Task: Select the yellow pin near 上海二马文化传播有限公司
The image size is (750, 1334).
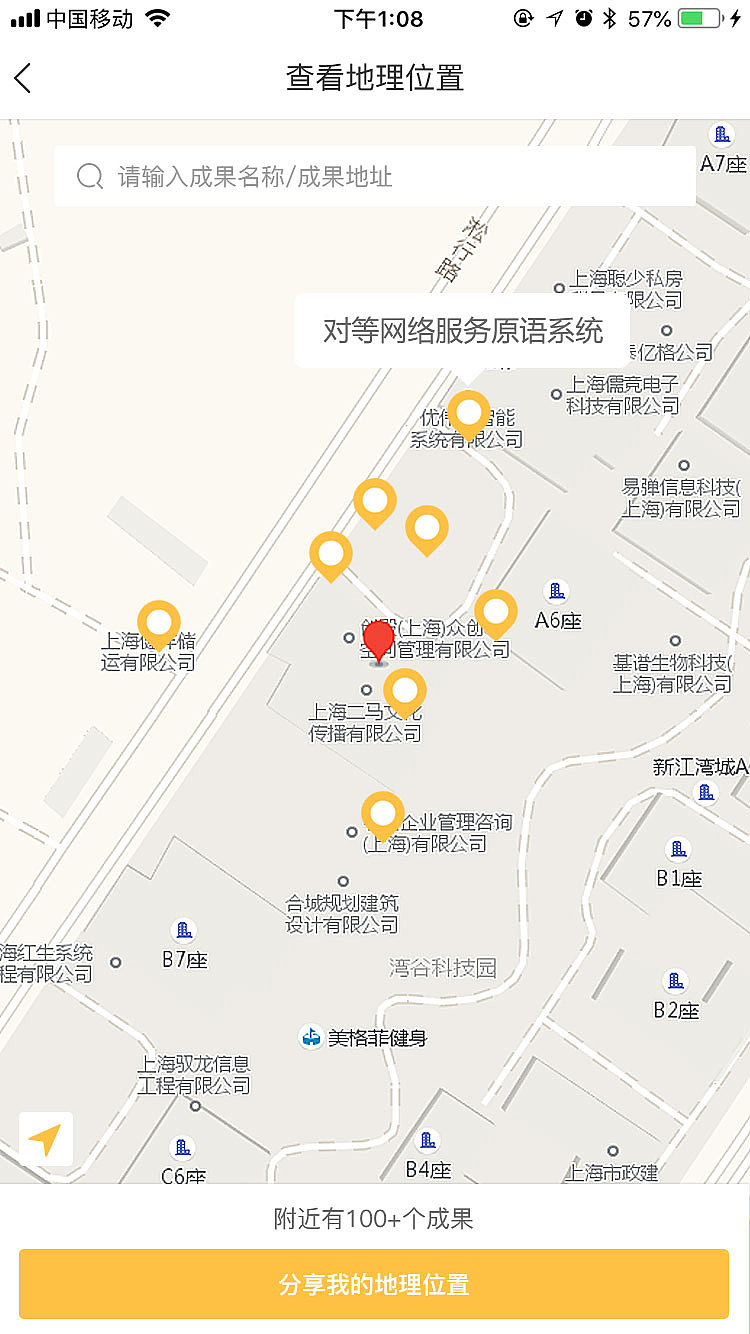Action: click(404, 690)
